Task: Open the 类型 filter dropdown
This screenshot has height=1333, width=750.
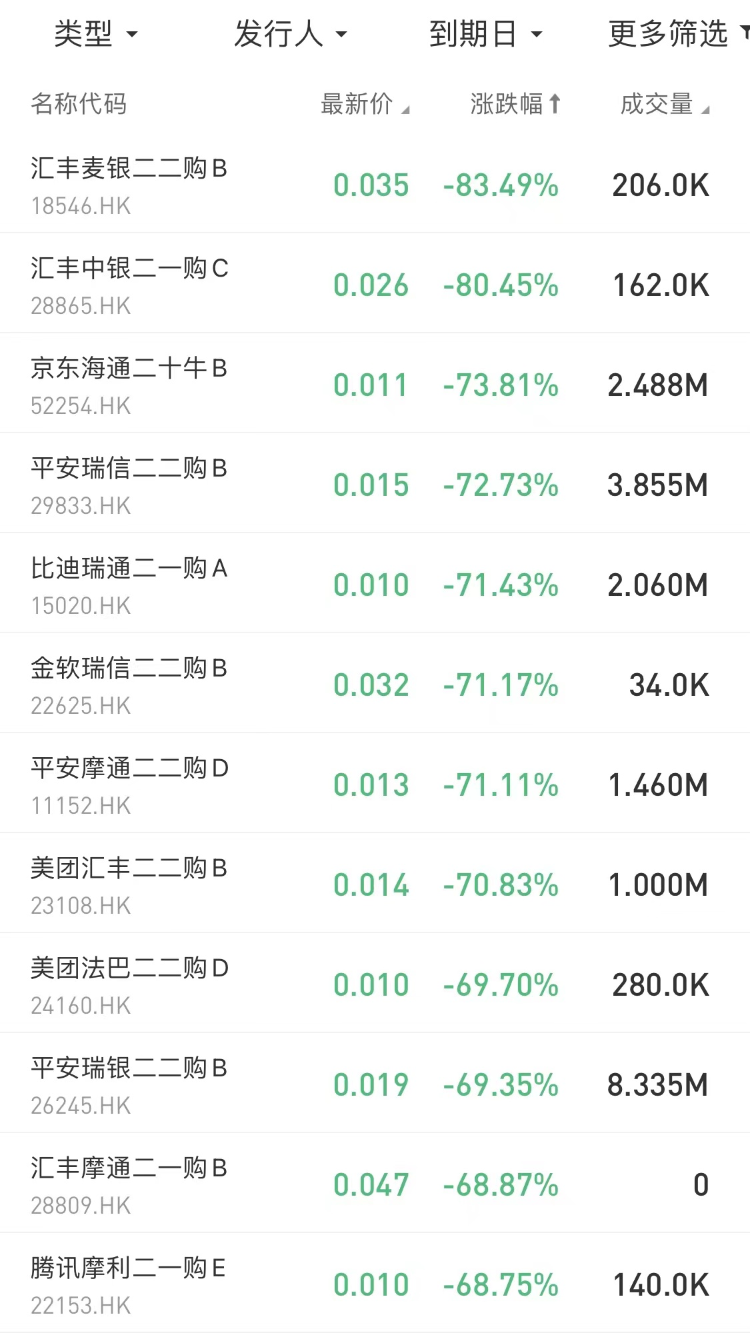Action: point(95,35)
